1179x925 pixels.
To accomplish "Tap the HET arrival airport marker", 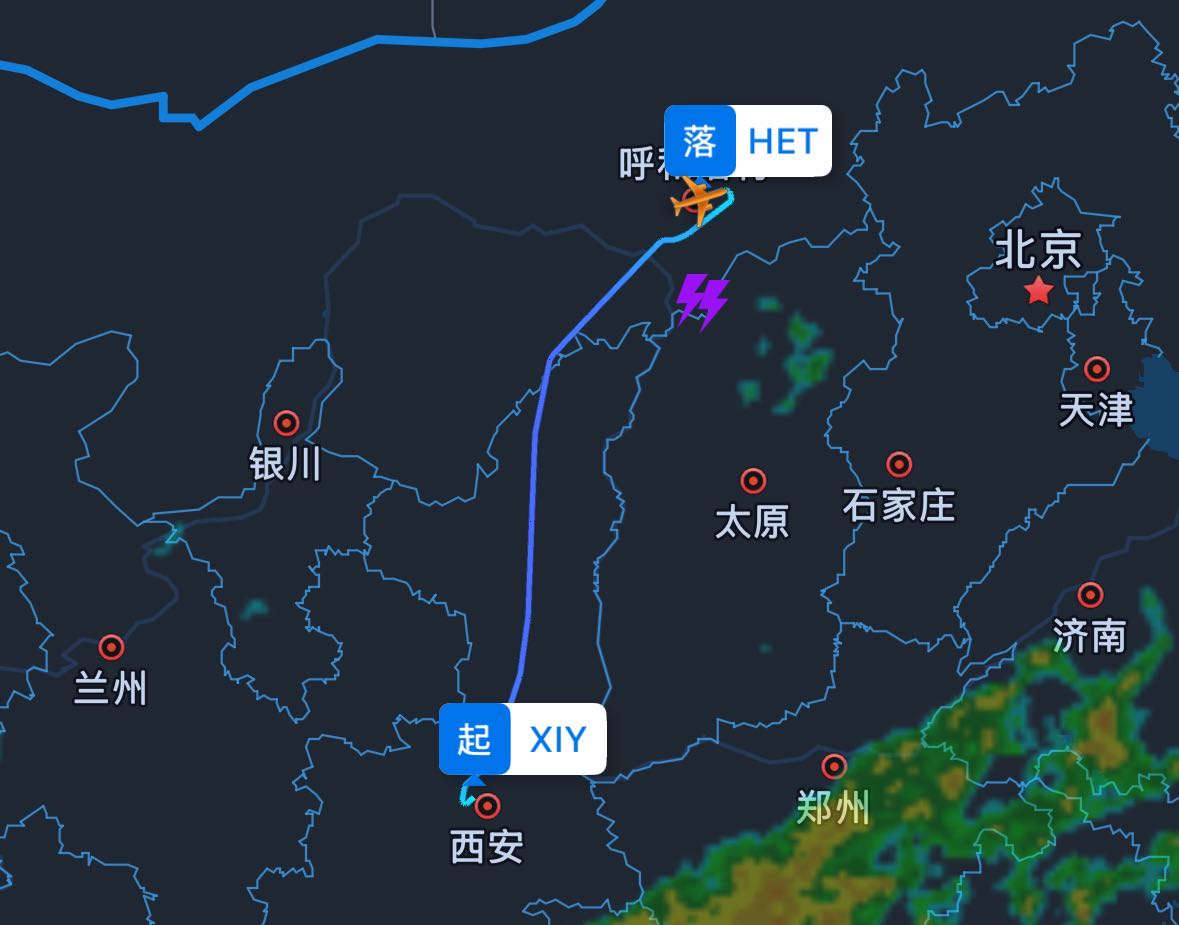I will coord(748,141).
